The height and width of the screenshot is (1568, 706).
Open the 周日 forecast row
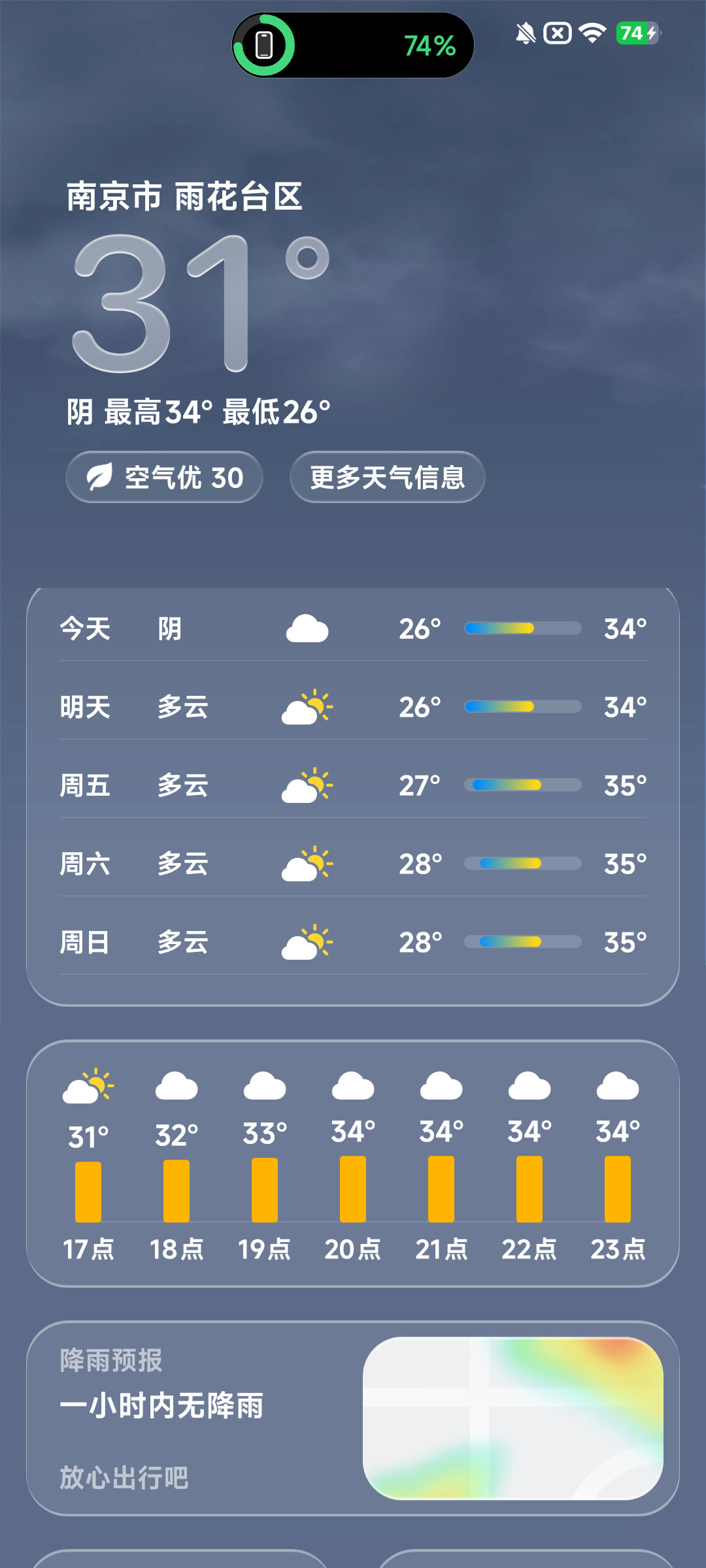tap(353, 942)
